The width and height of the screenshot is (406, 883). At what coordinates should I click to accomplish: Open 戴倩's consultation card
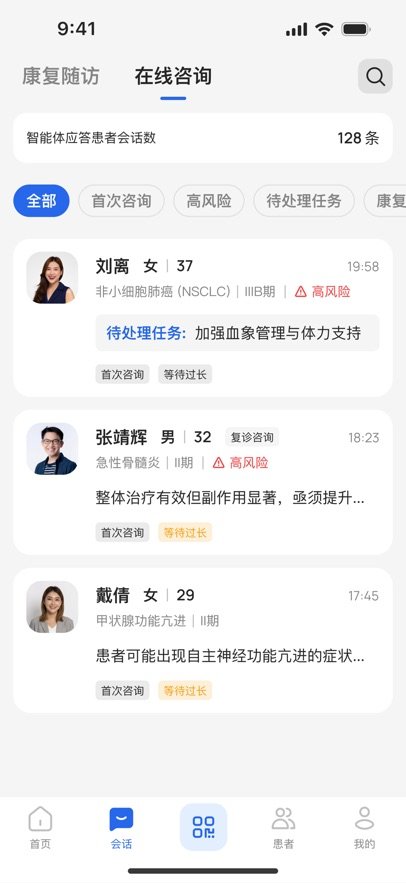click(x=203, y=640)
